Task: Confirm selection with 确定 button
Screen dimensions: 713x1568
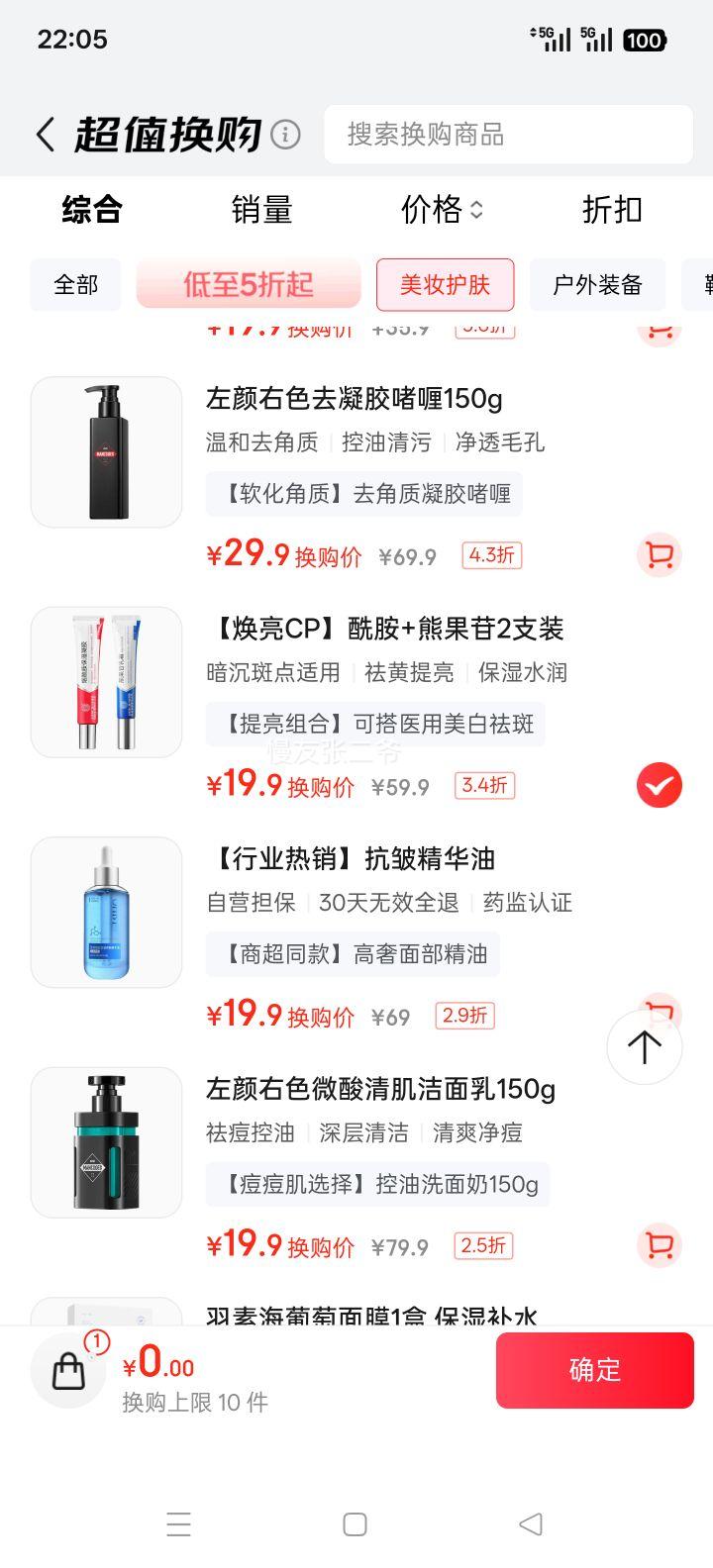Action: [x=594, y=1370]
